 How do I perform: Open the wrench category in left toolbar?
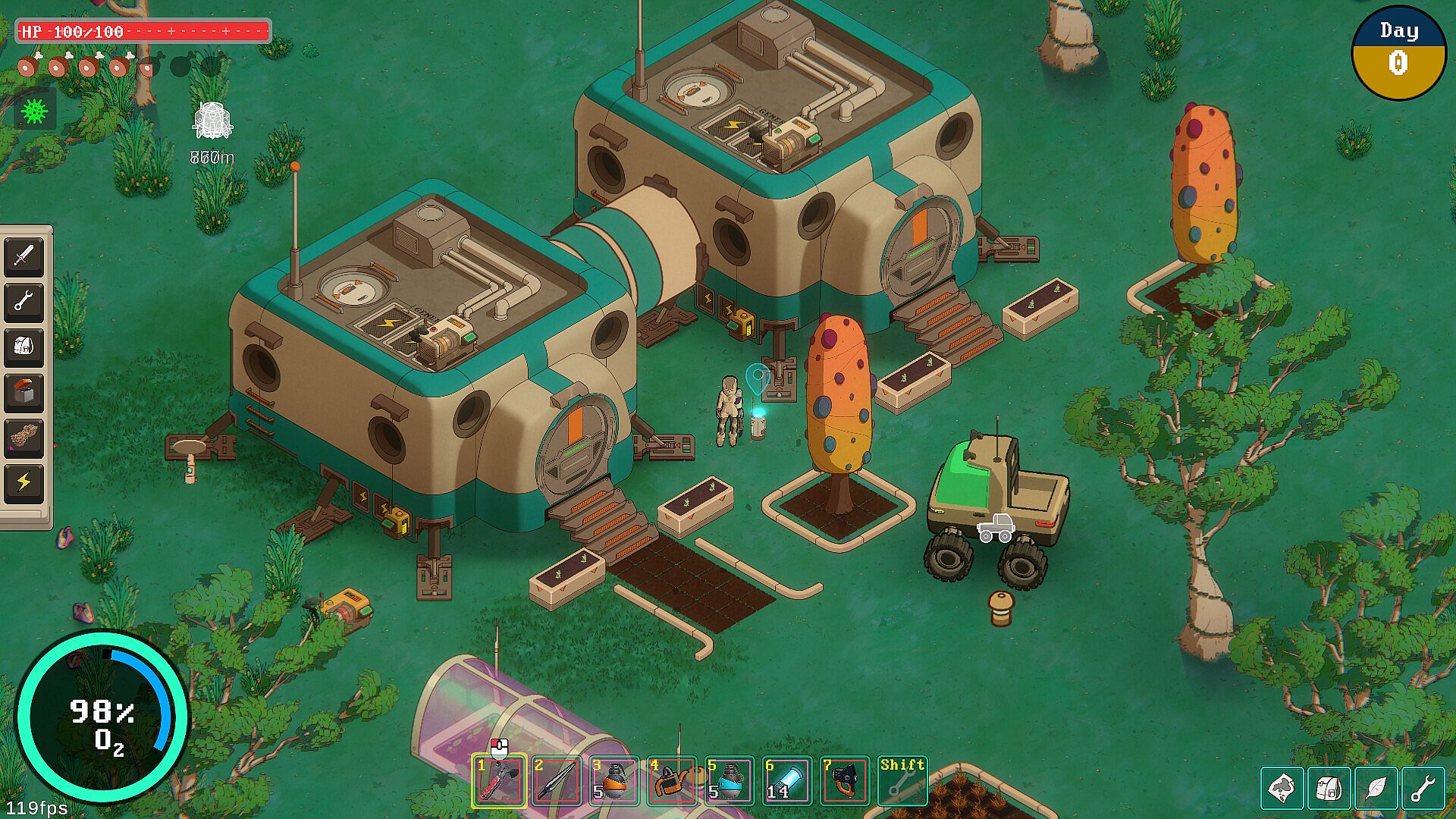click(x=24, y=301)
